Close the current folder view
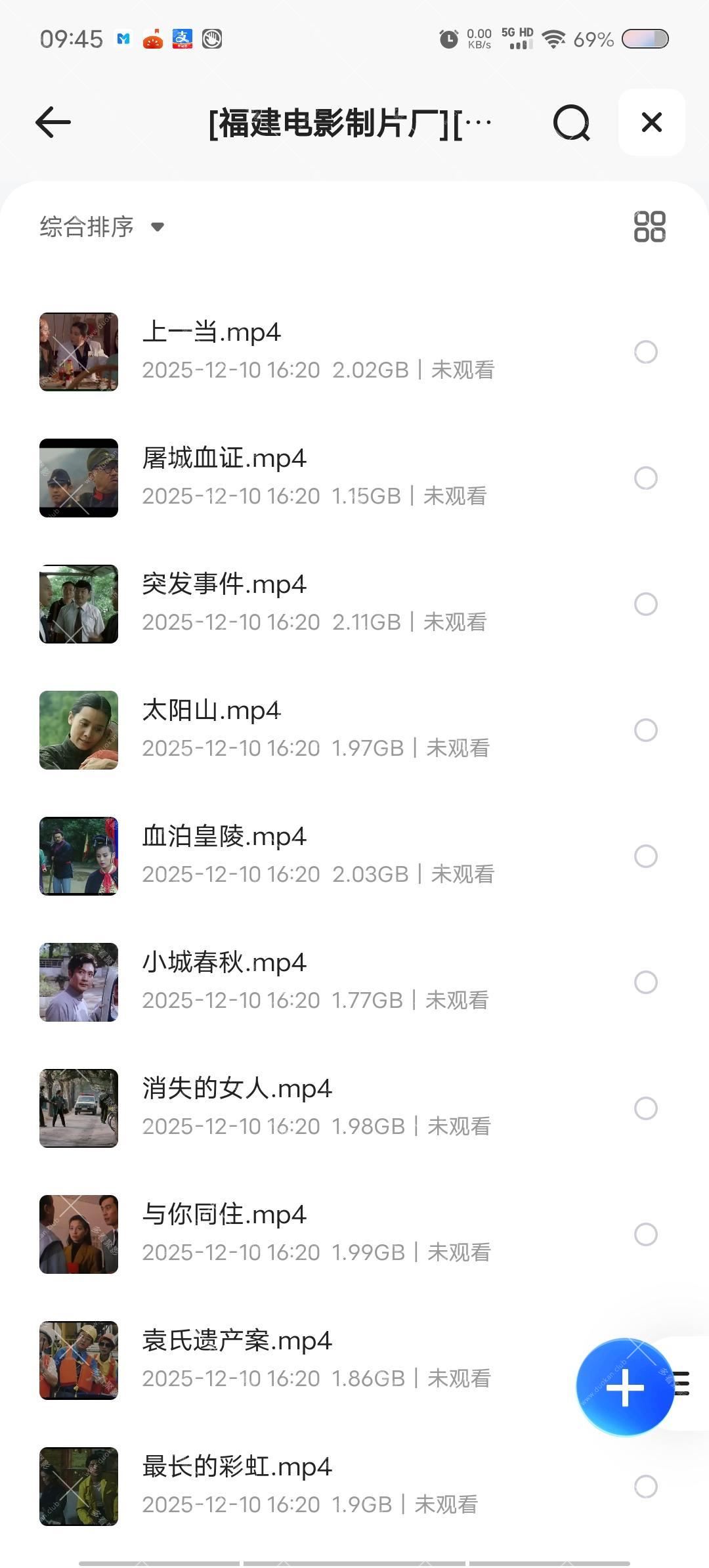This screenshot has height=1568, width=709. coord(651,122)
